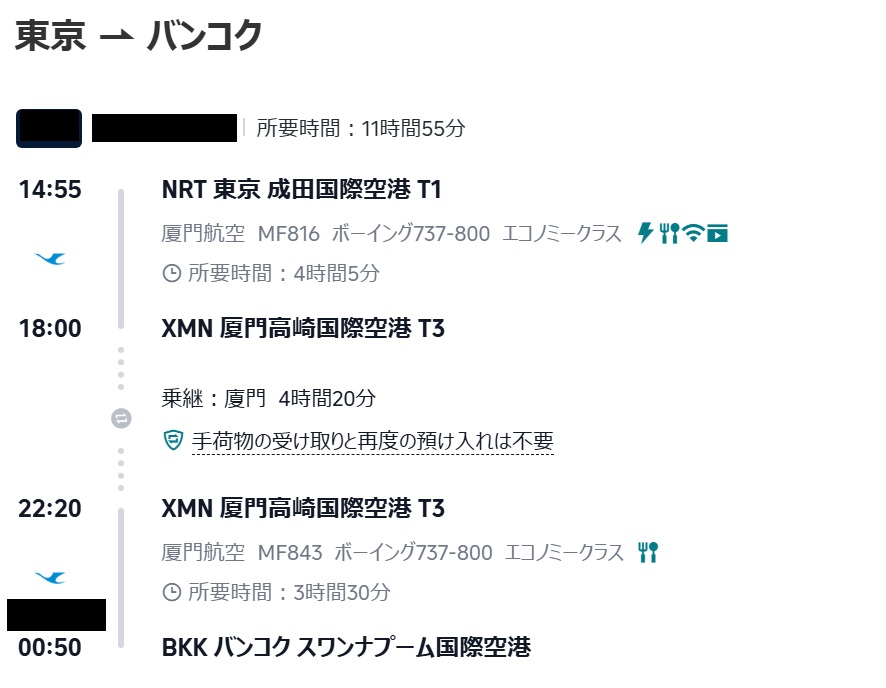The height and width of the screenshot is (688, 886).
Task: View amenities icons for flight MF816
Action: coord(682,234)
